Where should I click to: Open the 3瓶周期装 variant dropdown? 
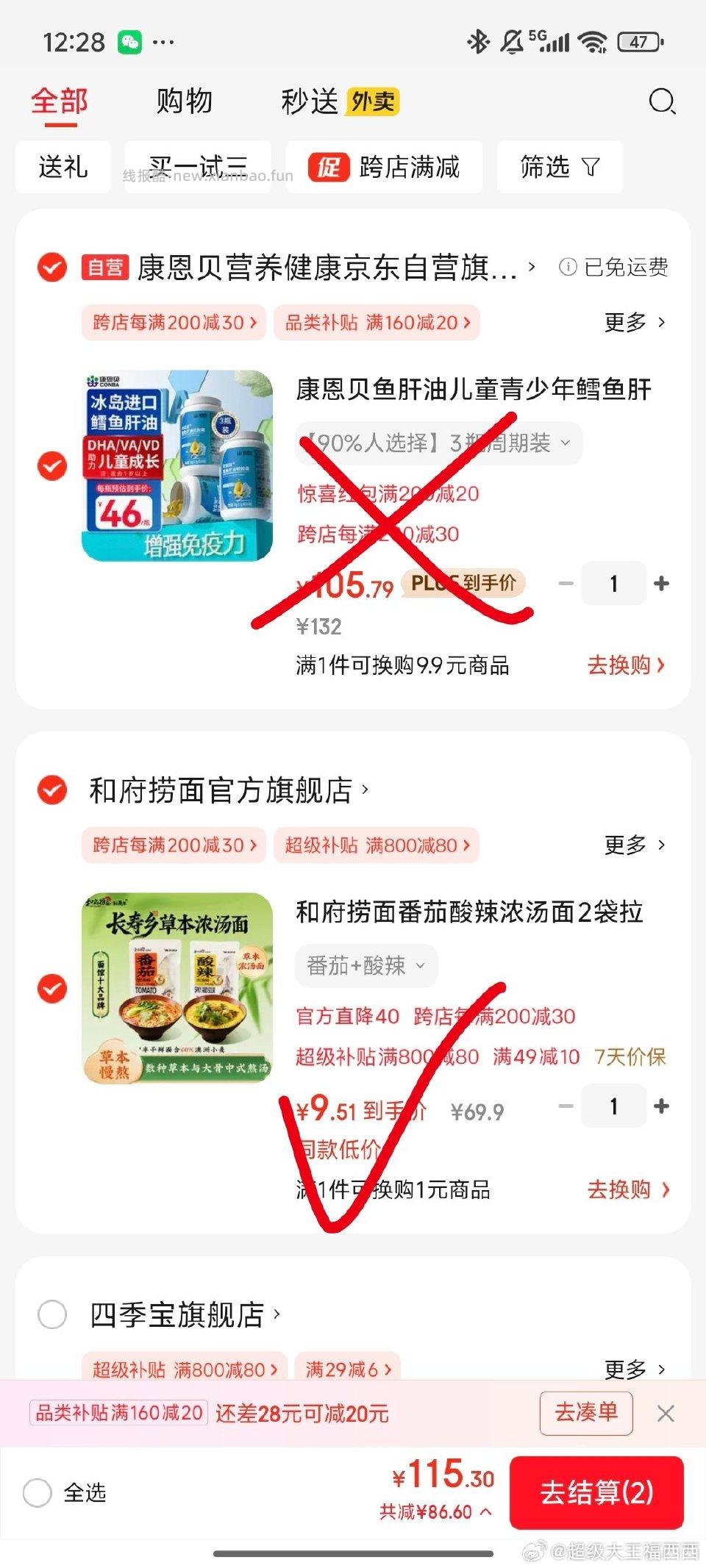tap(564, 443)
